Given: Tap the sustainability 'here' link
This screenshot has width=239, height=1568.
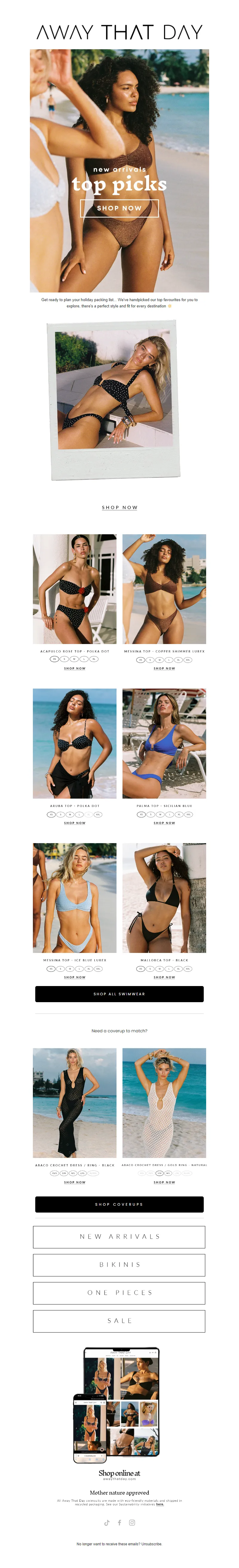Looking at the screenshot, I should tap(160, 1504).
